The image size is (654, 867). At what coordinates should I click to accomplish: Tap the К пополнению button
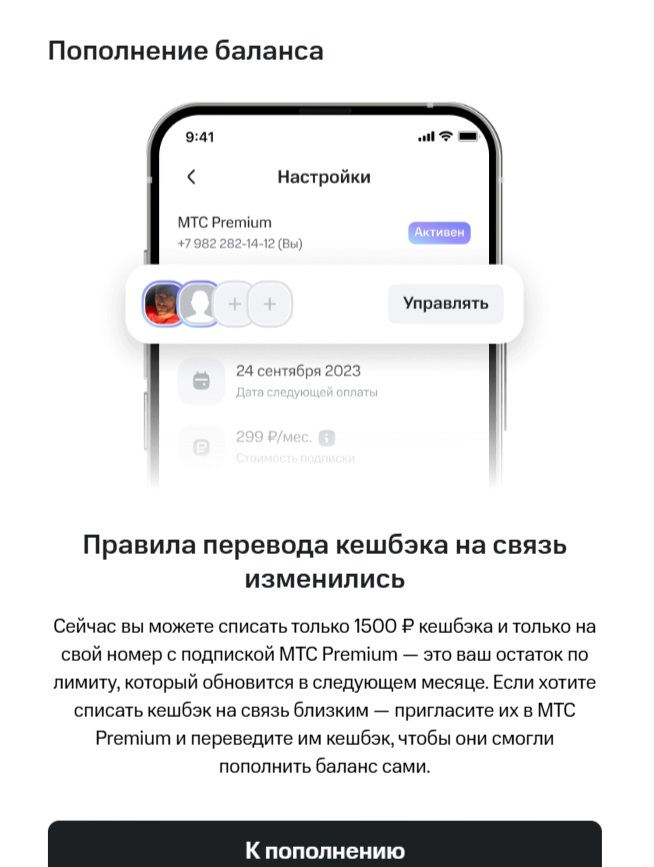click(325, 848)
